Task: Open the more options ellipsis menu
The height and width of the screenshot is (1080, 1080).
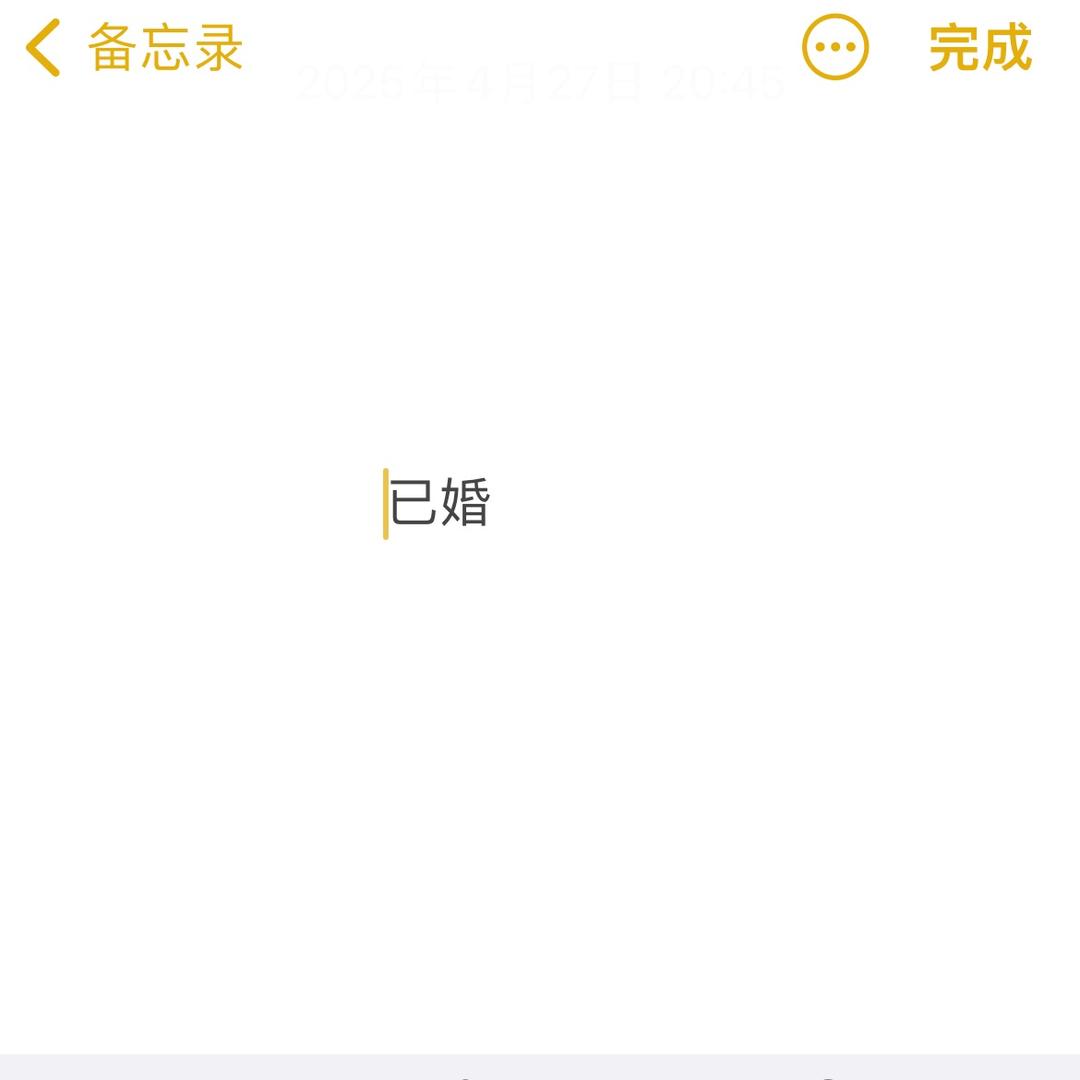Action: pos(835,47)
